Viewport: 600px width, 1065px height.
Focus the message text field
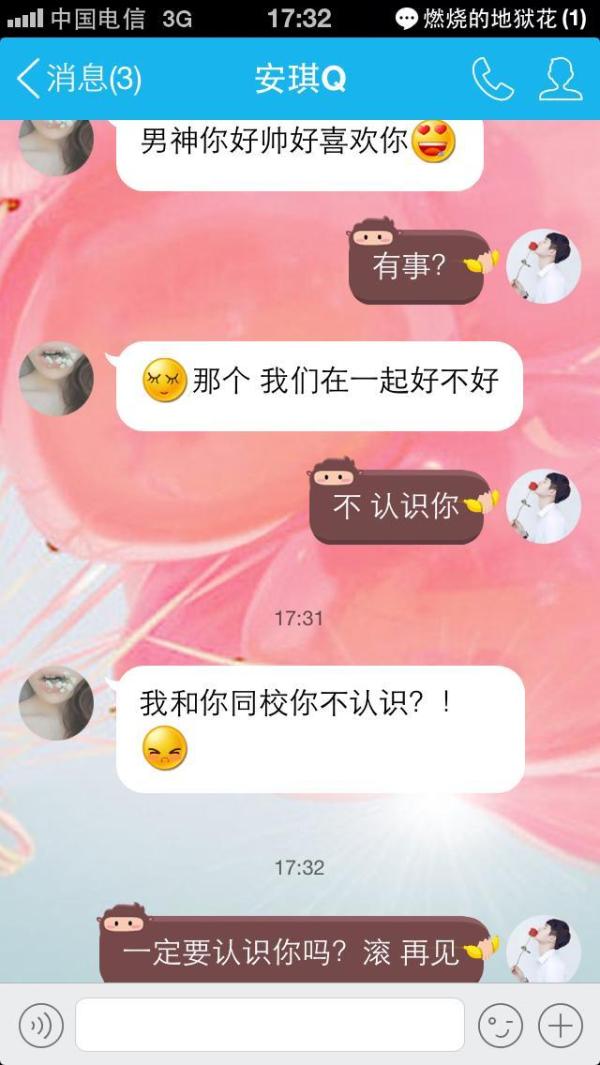[270, 1024]
